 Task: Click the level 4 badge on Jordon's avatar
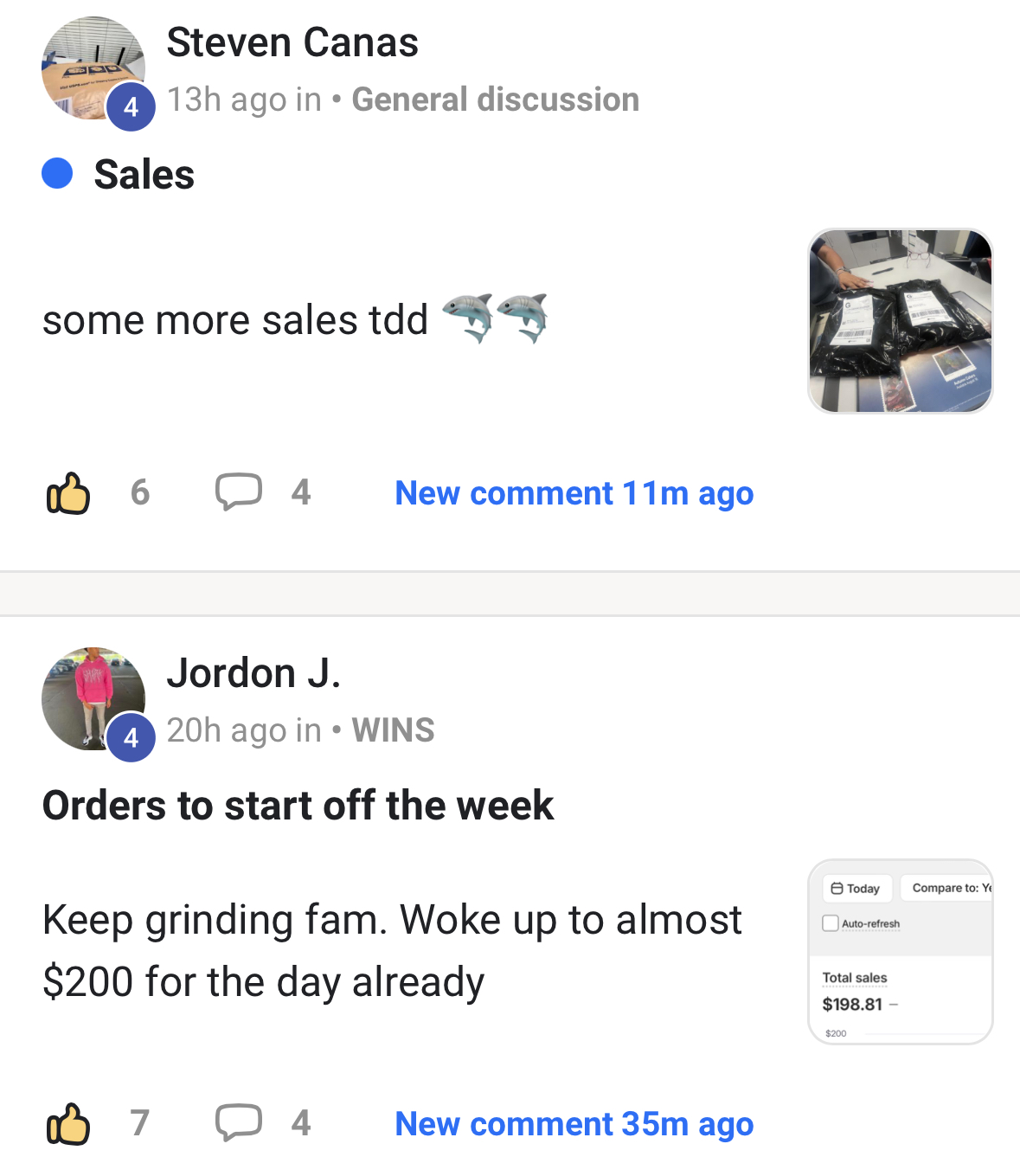tap(131, 737)
